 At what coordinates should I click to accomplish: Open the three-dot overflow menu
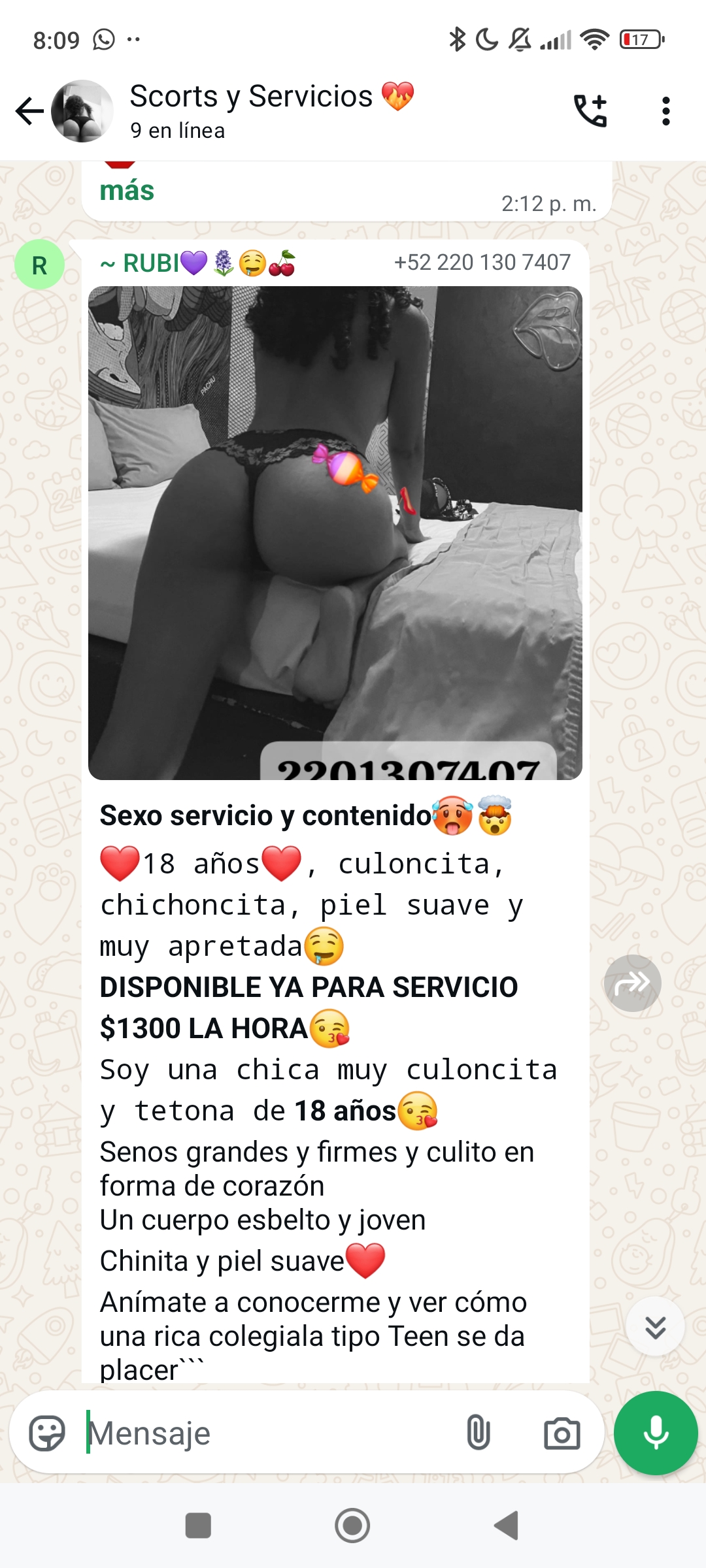point(665,111)
